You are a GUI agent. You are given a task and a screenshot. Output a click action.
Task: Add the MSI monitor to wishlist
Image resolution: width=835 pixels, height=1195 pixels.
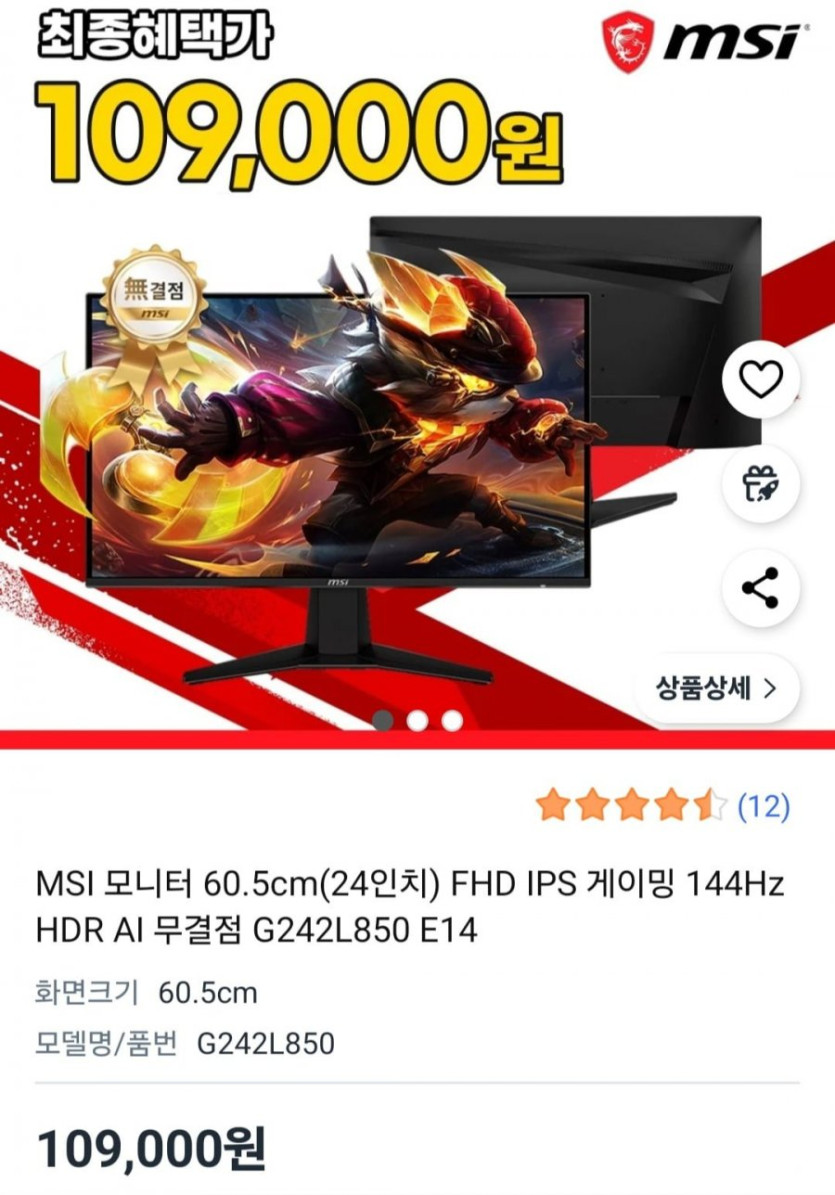761,380
